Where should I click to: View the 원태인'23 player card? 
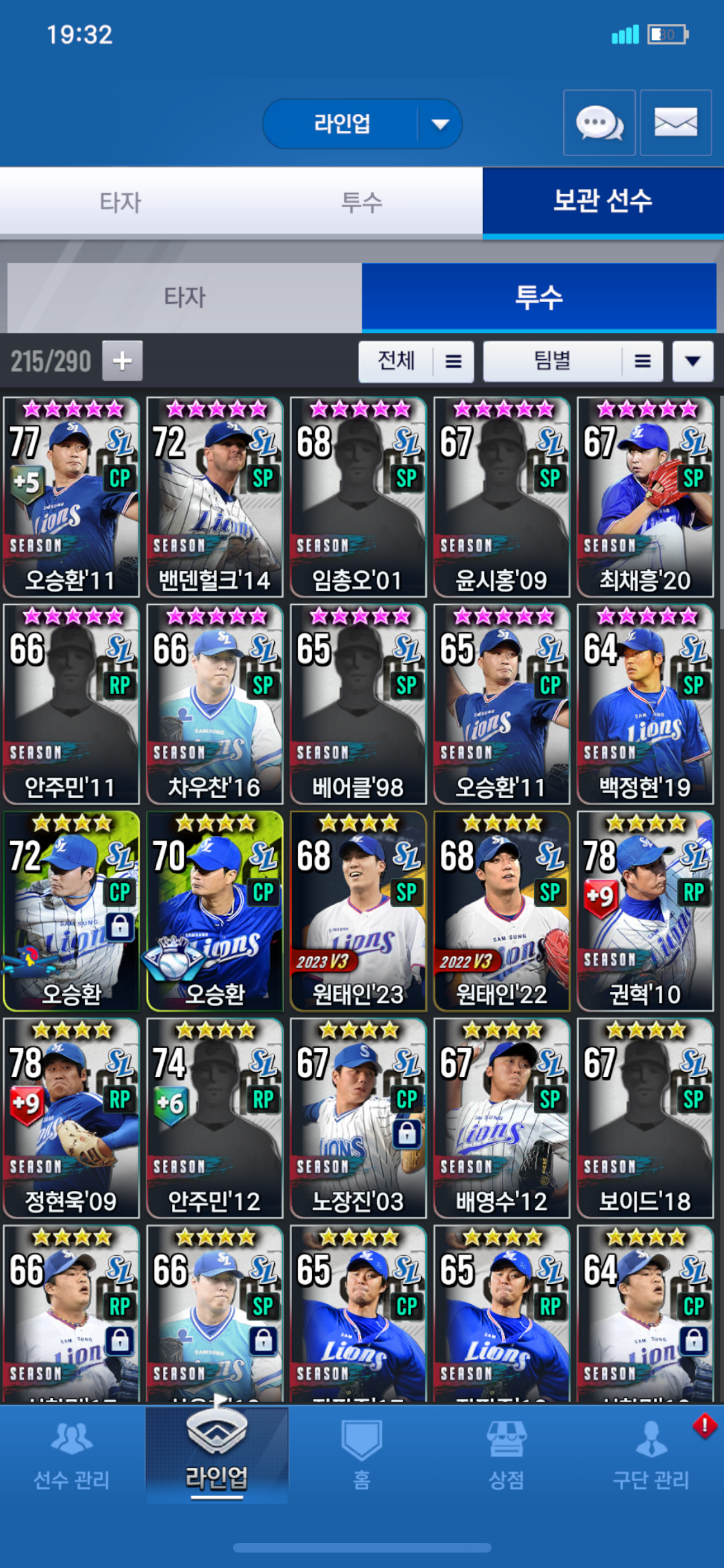[x=358, y=911]
